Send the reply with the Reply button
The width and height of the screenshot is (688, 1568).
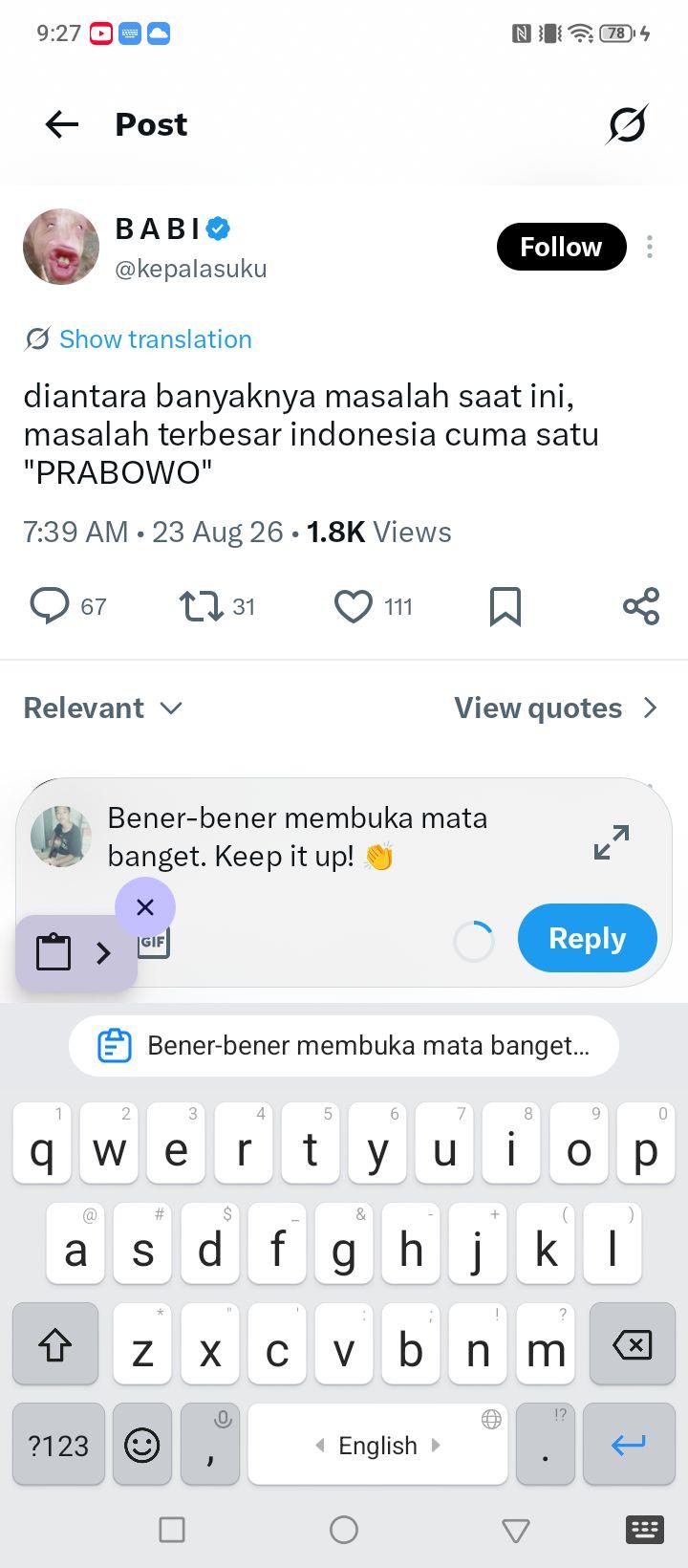[588, 938]
